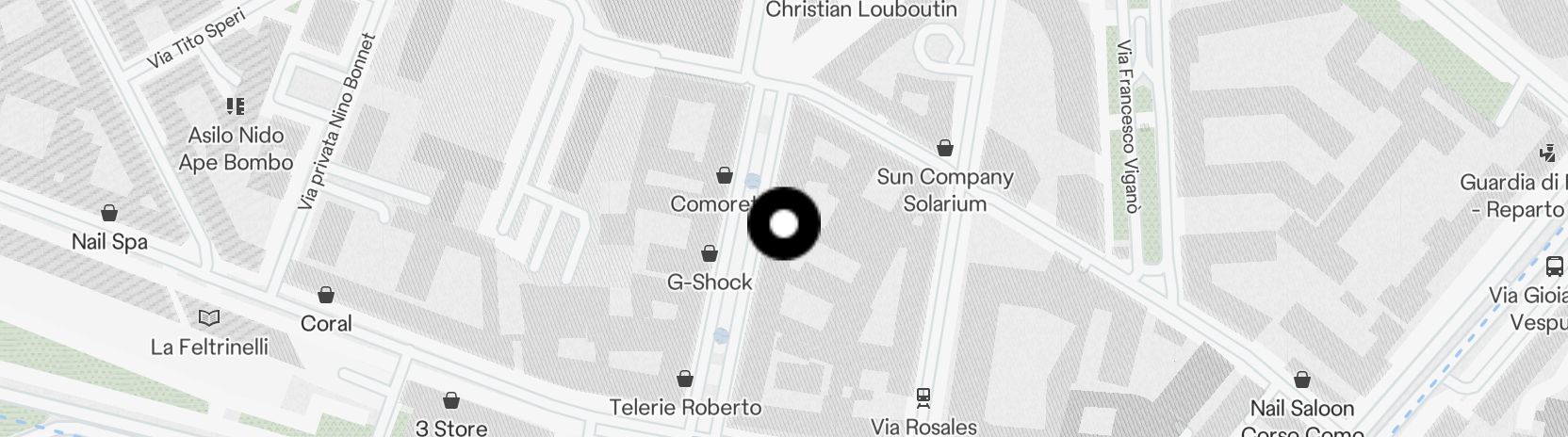1568x437 pixels.
Task: Open the Via Rosales tram stop marker
Action: [x=923, y=398]
